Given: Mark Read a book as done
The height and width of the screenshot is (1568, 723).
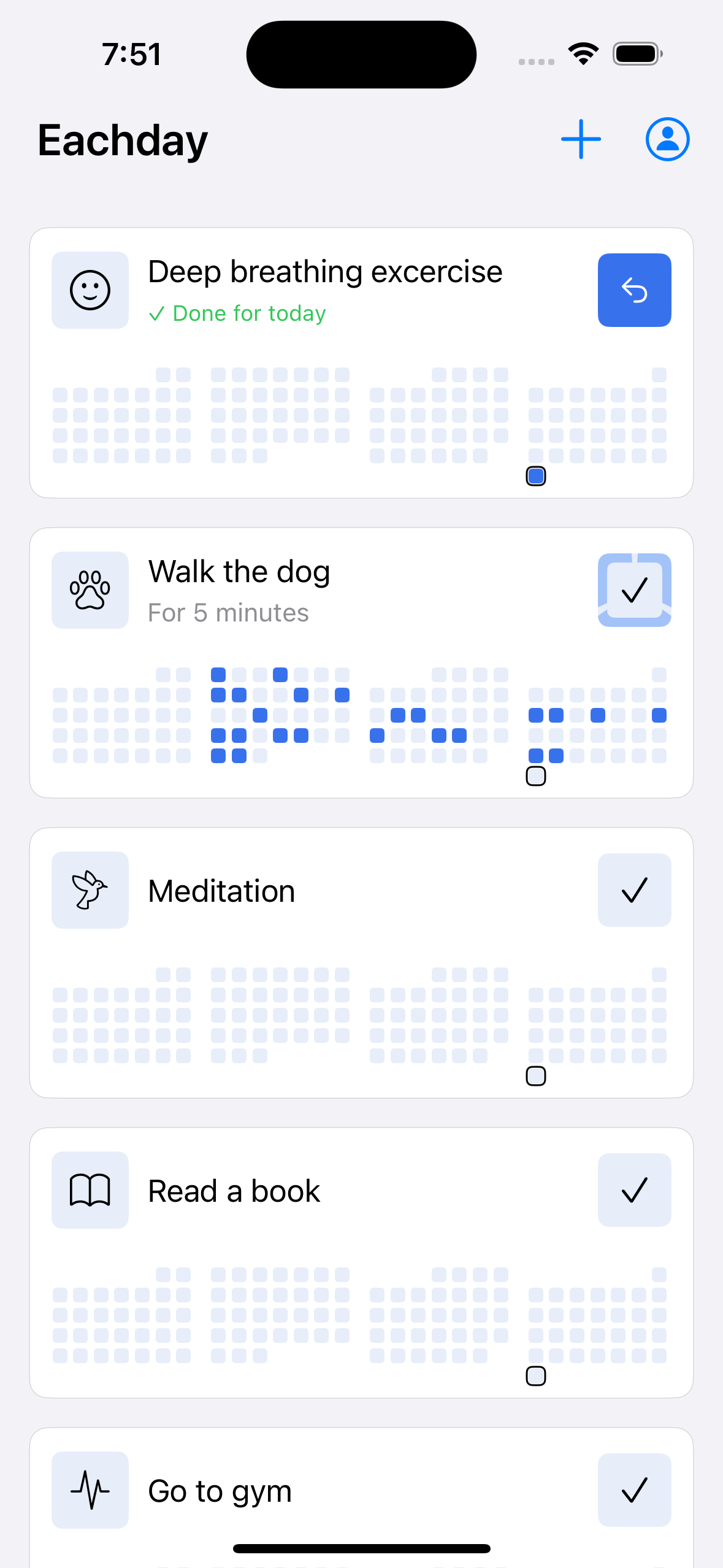Looking at the screenshot, I should (x=634, y=1190).
